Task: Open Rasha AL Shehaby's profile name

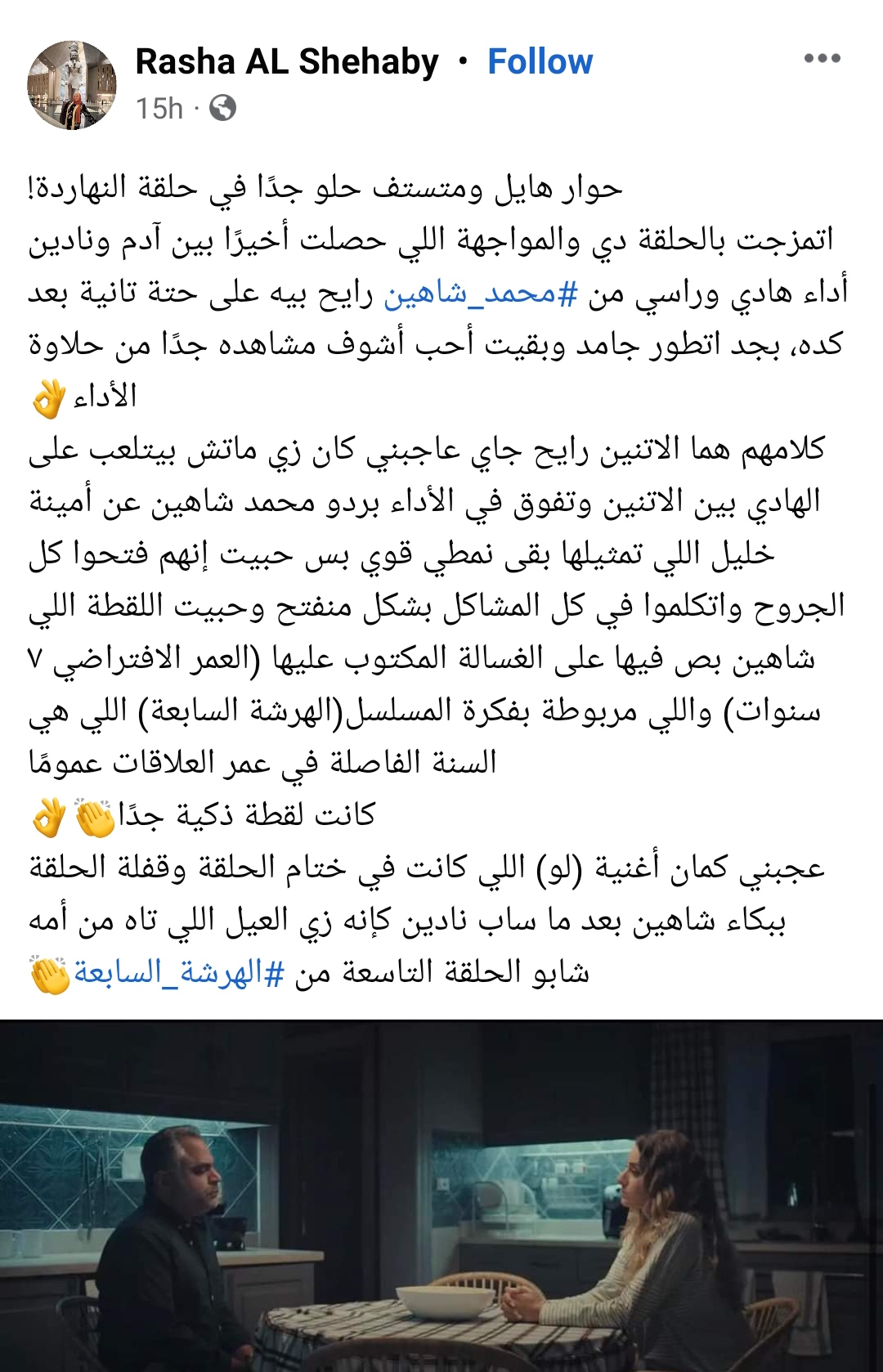Action: click(x=287, y=62)
